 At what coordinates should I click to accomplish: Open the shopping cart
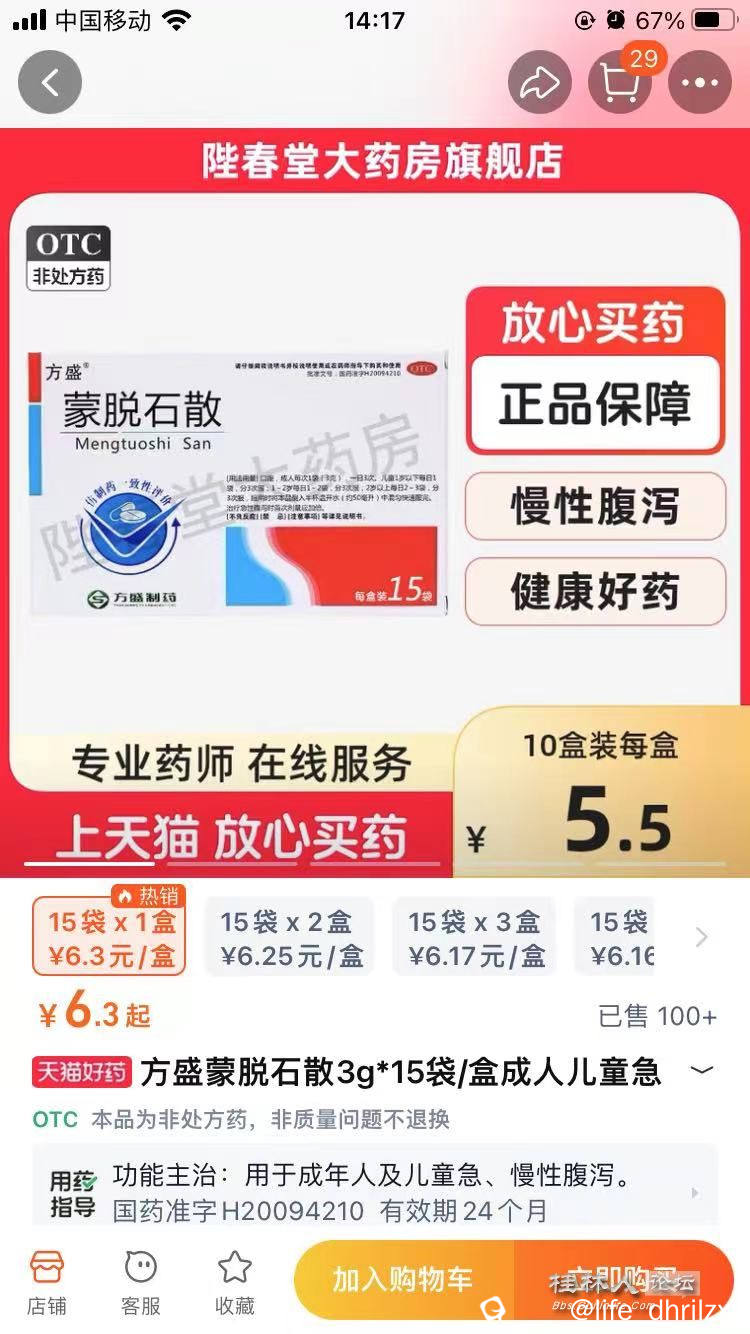[619, 82]
